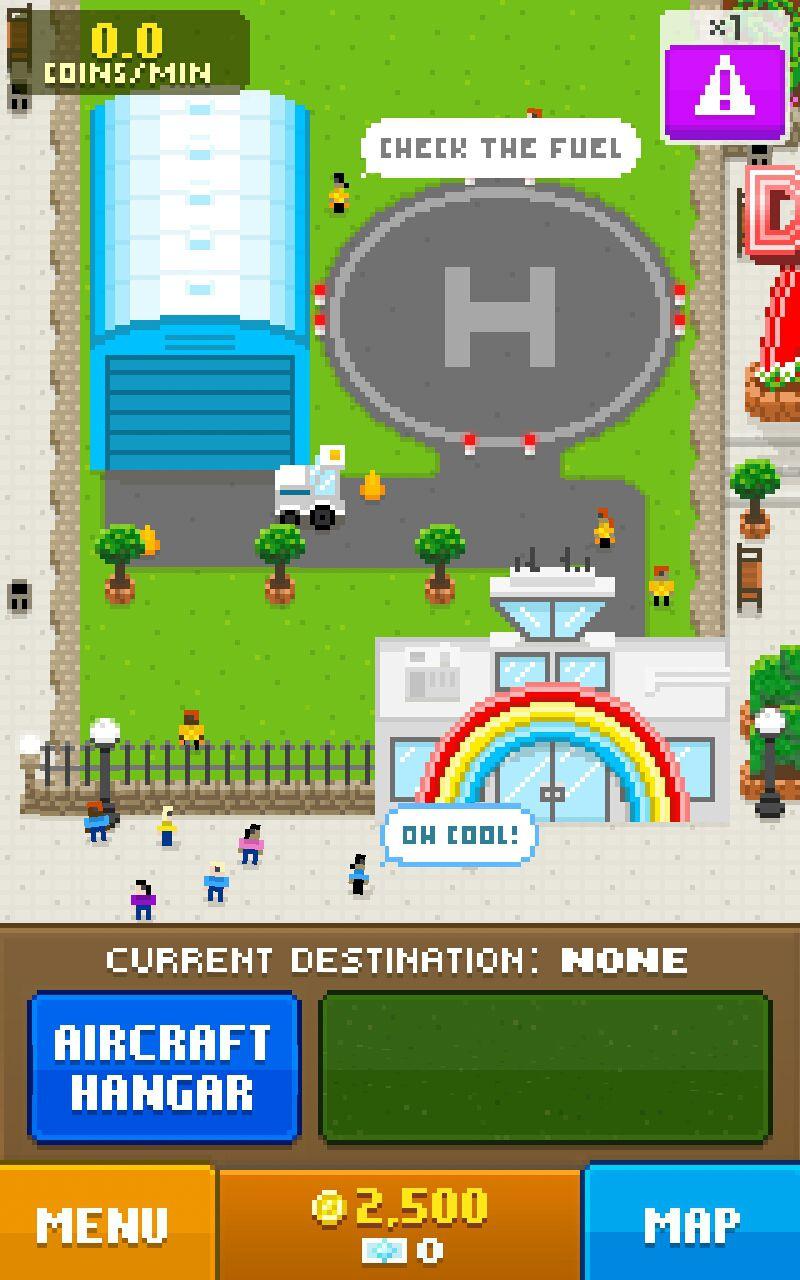Open the Map
800x1280 pixels.
(692, 1224)
